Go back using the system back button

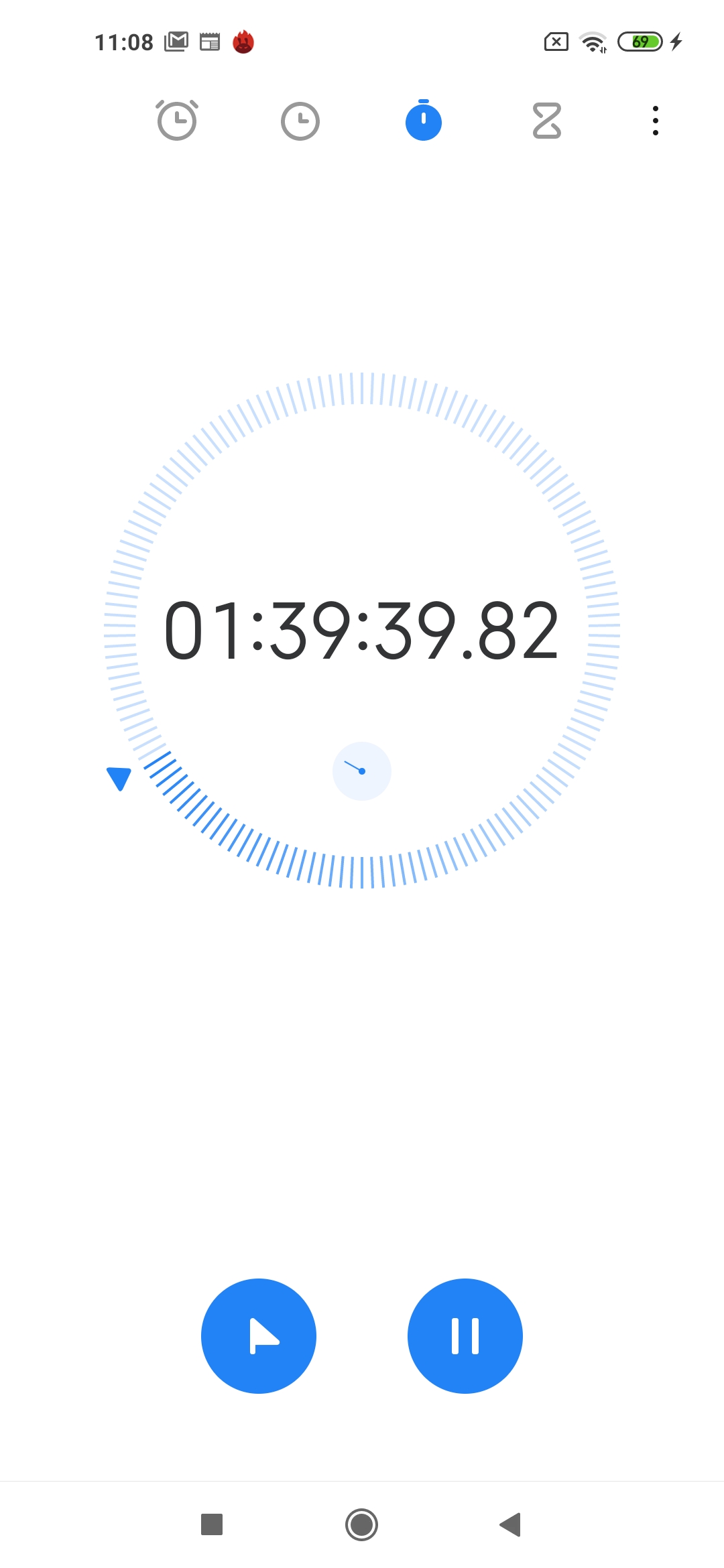click(x=511, y=1524)
